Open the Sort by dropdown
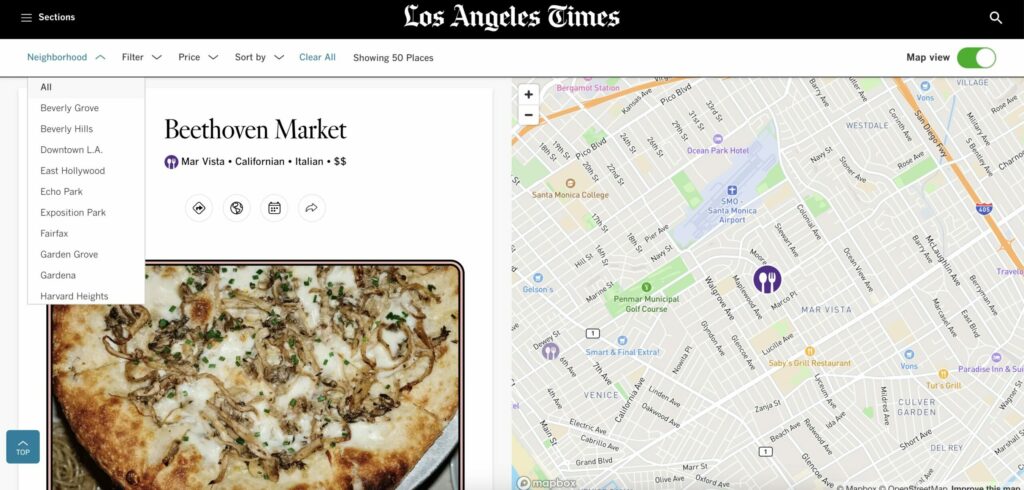The width and height of the screenshot is (1024, 490). 259,57
